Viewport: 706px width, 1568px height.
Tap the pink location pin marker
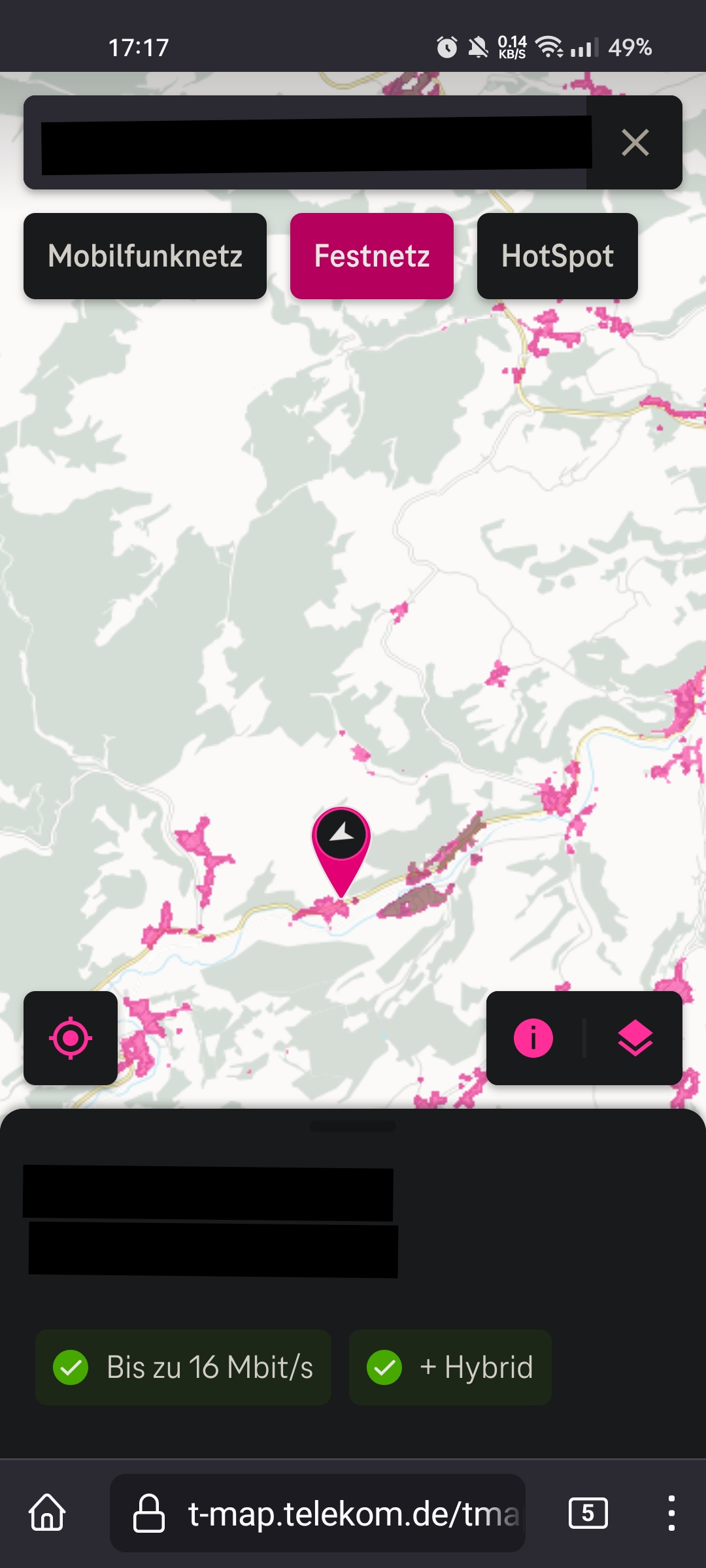click(x=341, y=846)
